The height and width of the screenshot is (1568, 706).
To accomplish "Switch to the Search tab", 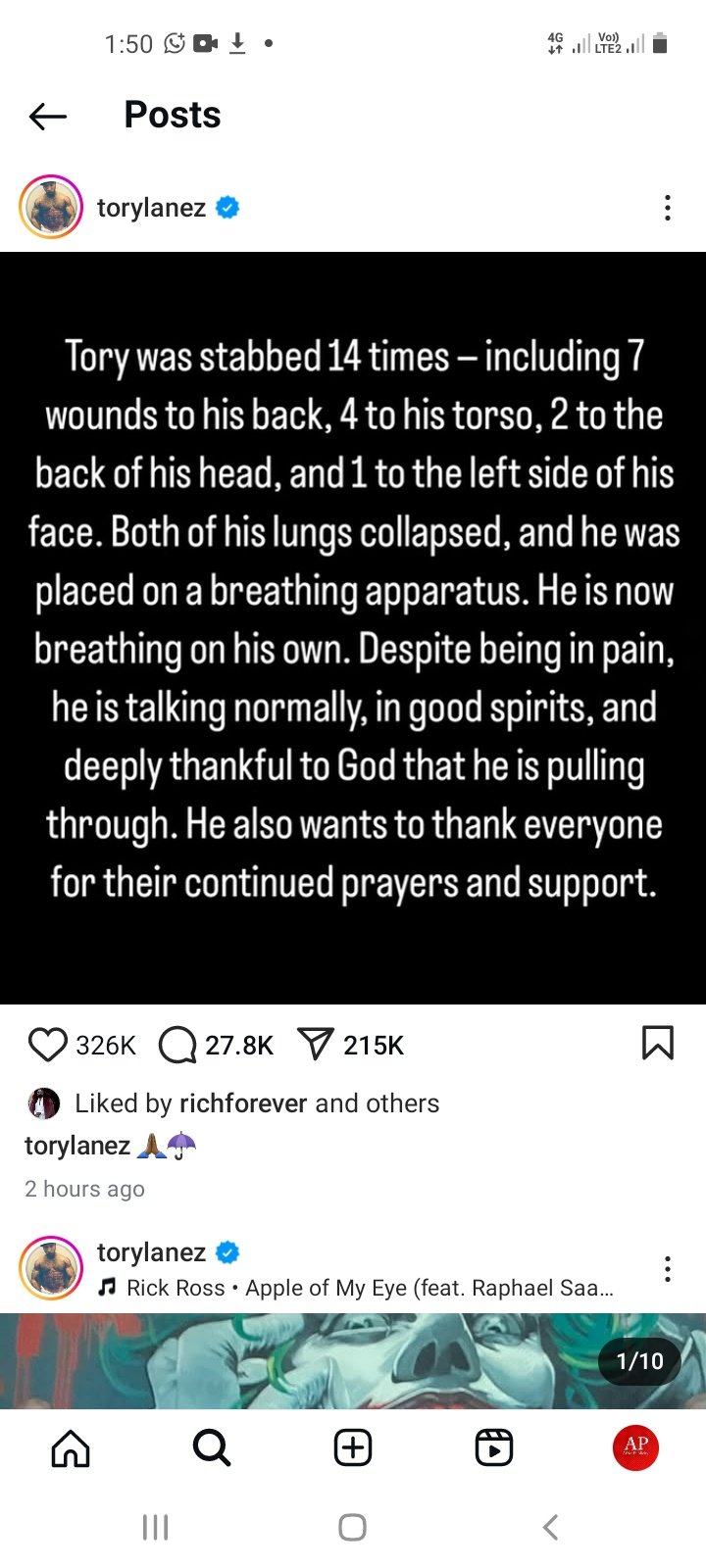I will pyautogui.click(x=212, y=1447).
